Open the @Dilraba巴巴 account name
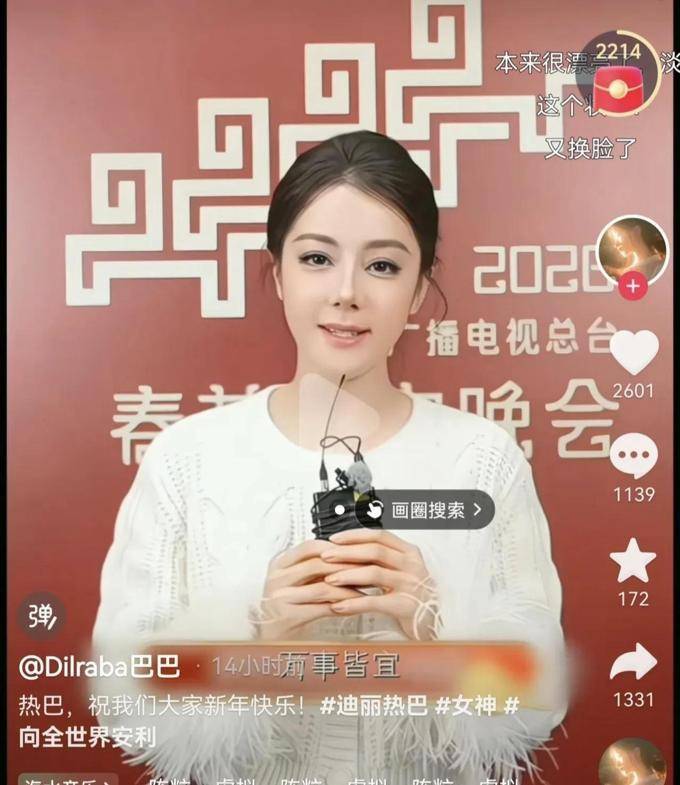 pos(99,665)
